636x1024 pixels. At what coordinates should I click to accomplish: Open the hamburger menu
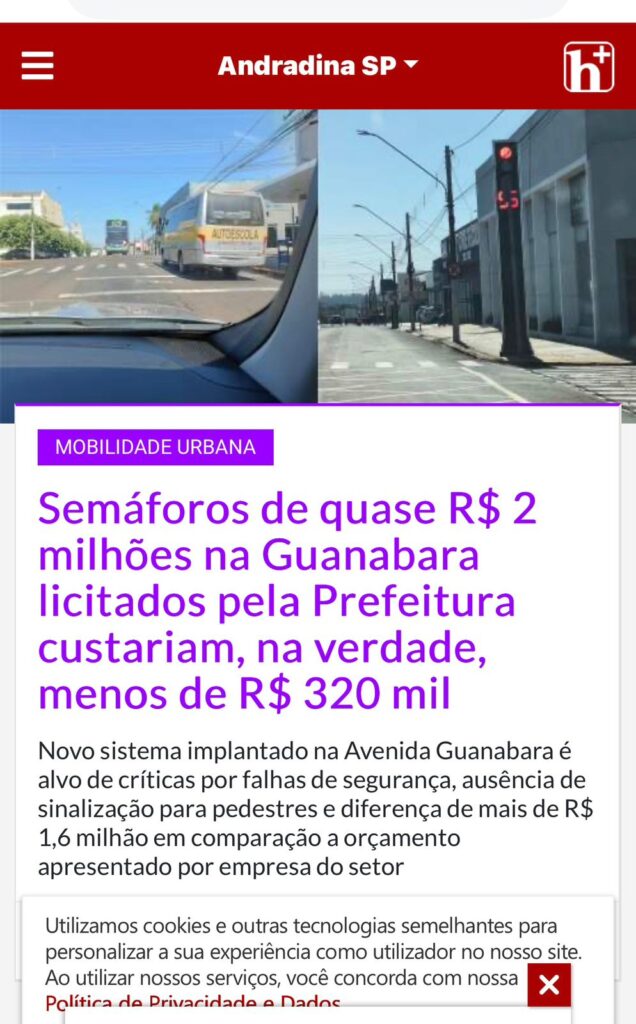(37, 66)
